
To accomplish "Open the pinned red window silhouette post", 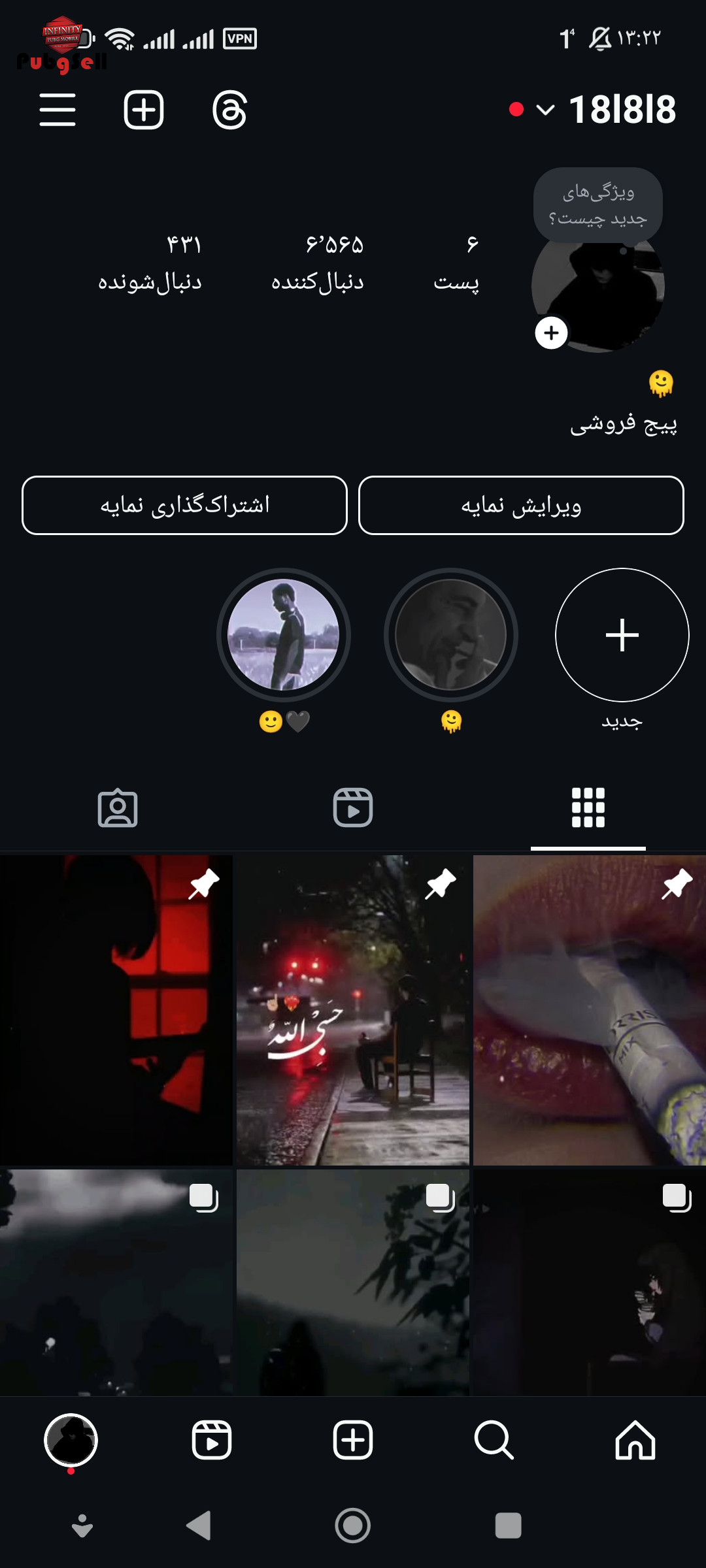I will click(116, 1010).
